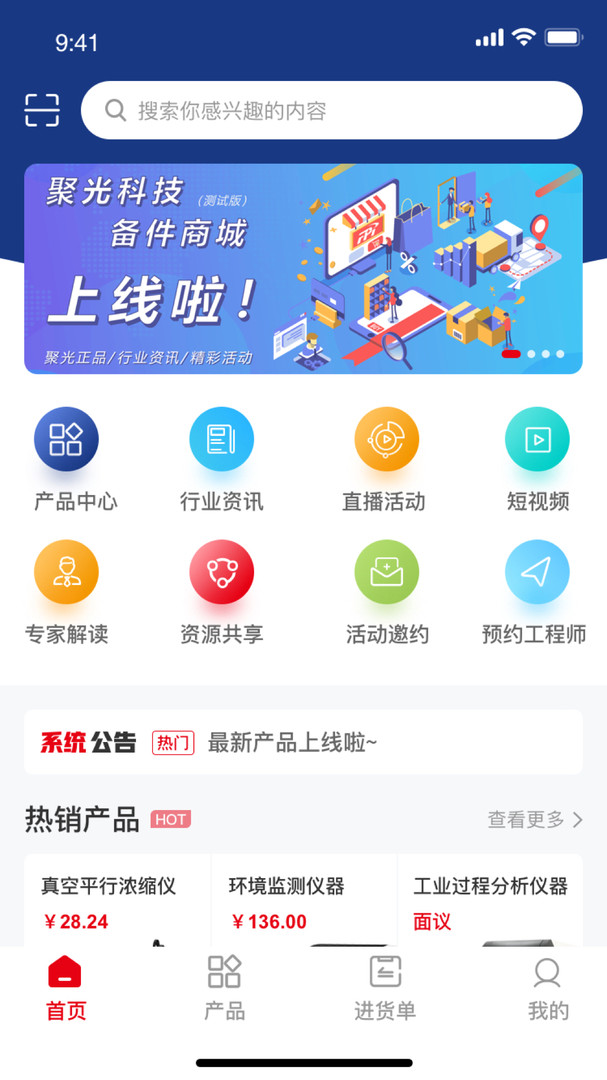Switch to the 进货单 tab
This screenshot has height=1080, width=607.
click(385, 988)
